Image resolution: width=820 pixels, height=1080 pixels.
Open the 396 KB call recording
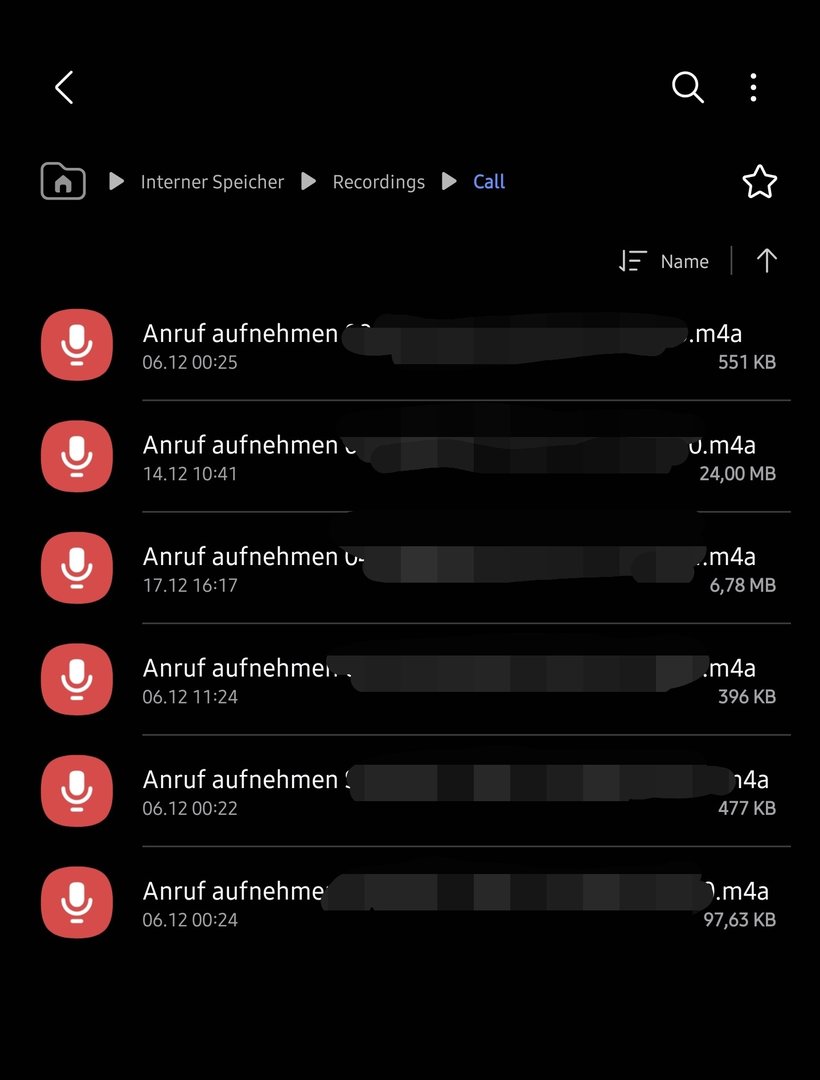pyautogui.click(x=440, y=679)
